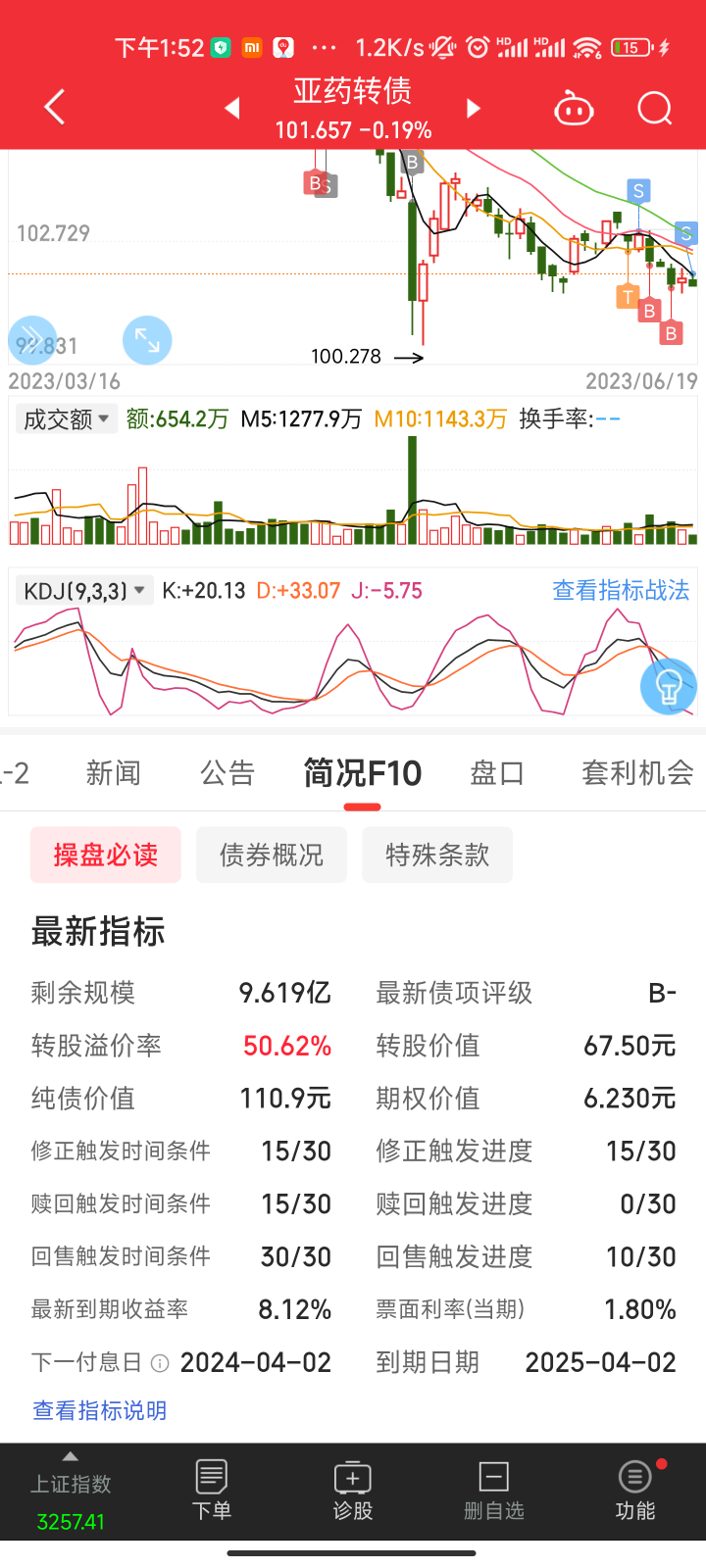
Task: Switch to the previous bond with left arrow
Action: [x=232, y=108]
